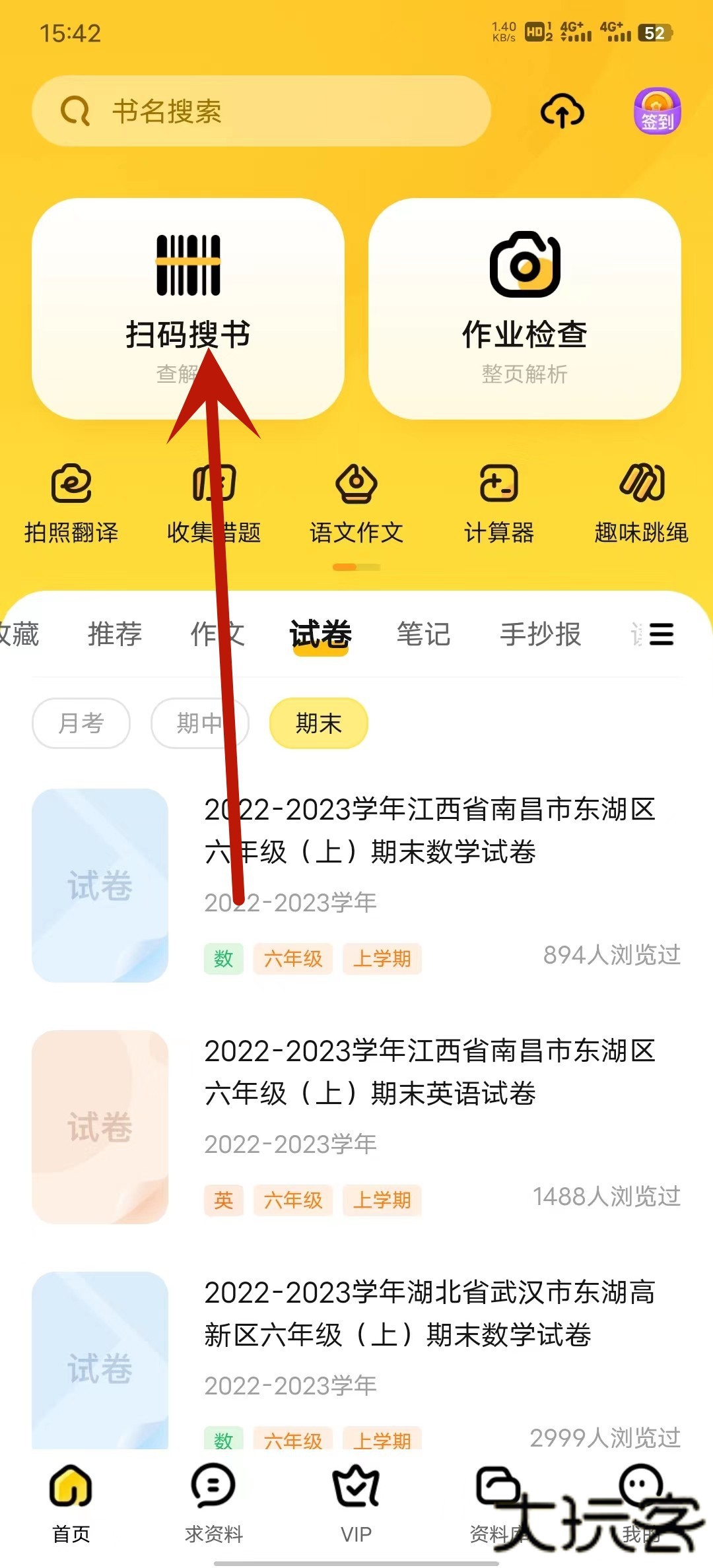Switch to the 手抄报 tab

click(x=540, y=634)
